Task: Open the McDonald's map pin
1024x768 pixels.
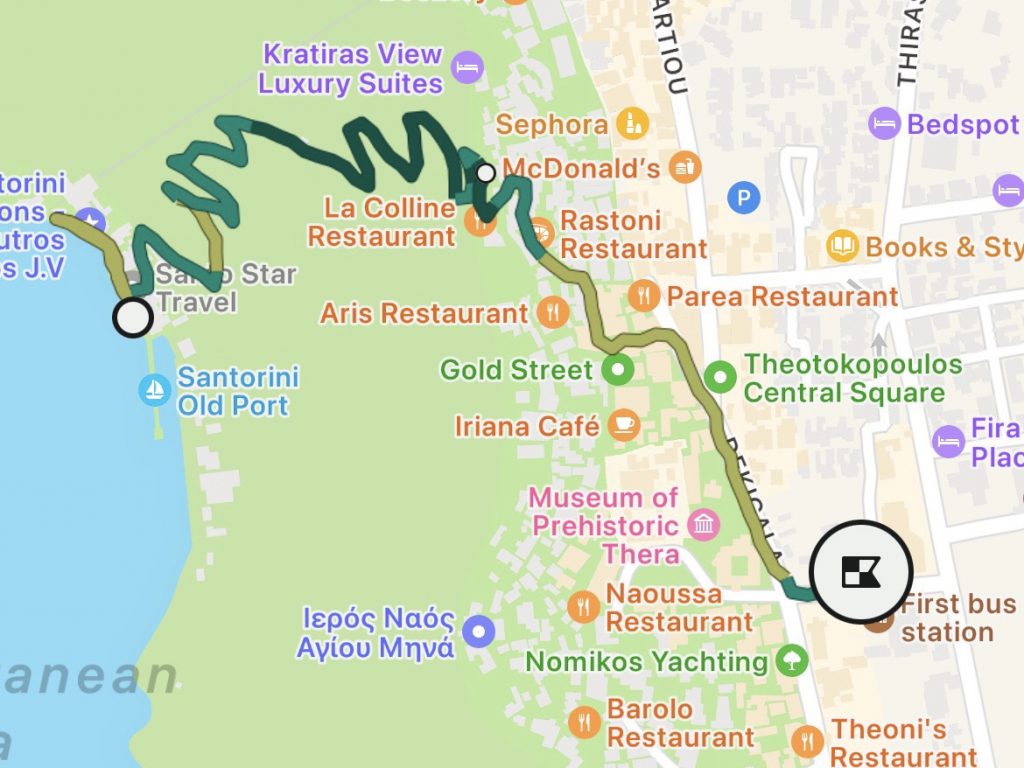Action: pyautogui.click(x=685, y=167)
